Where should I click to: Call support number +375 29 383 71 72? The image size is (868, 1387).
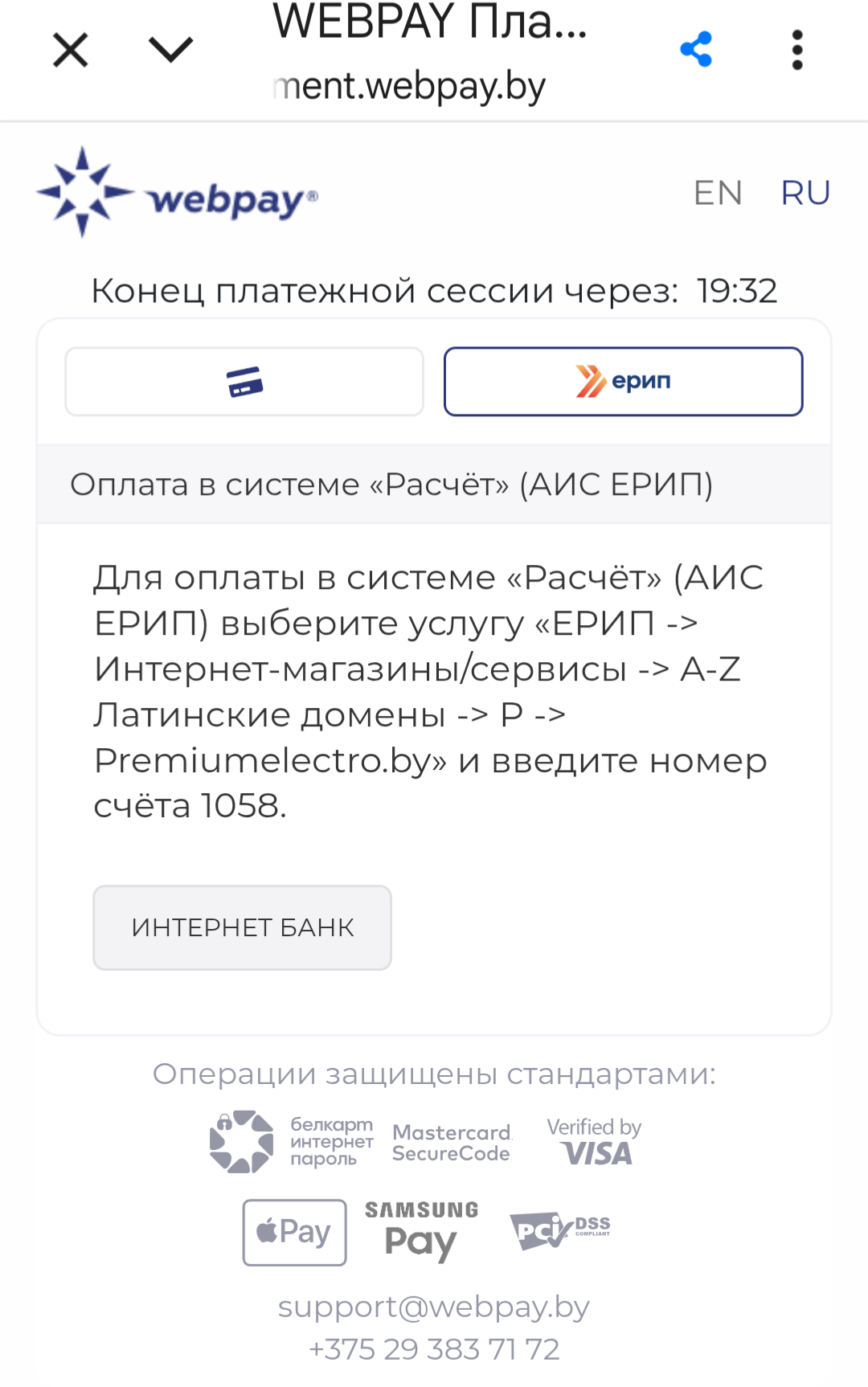point(434,1349)
